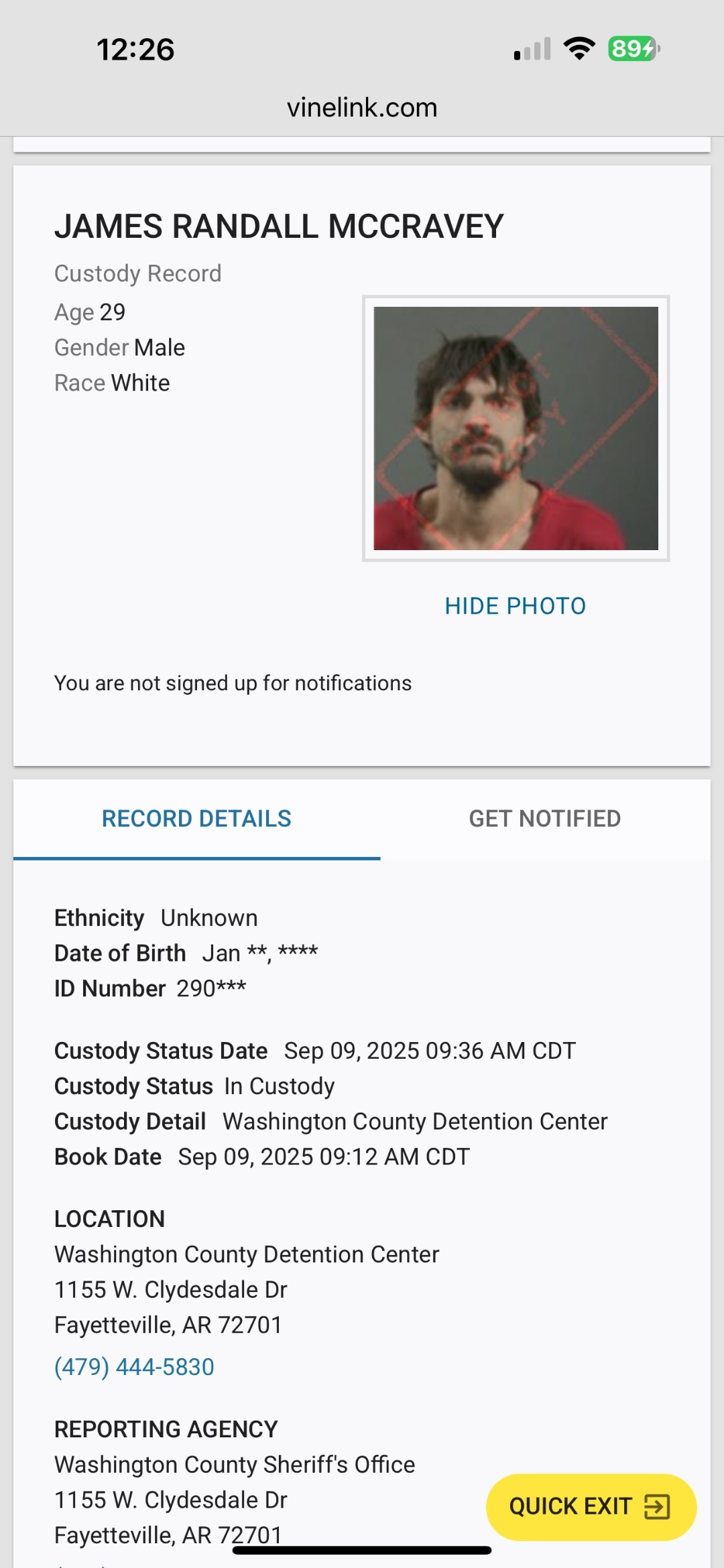Image resolution: width=724 pixels, height=1568 pixels.
Task: Call the detention center at (479) 444-5830
Action: (134, 1366)
